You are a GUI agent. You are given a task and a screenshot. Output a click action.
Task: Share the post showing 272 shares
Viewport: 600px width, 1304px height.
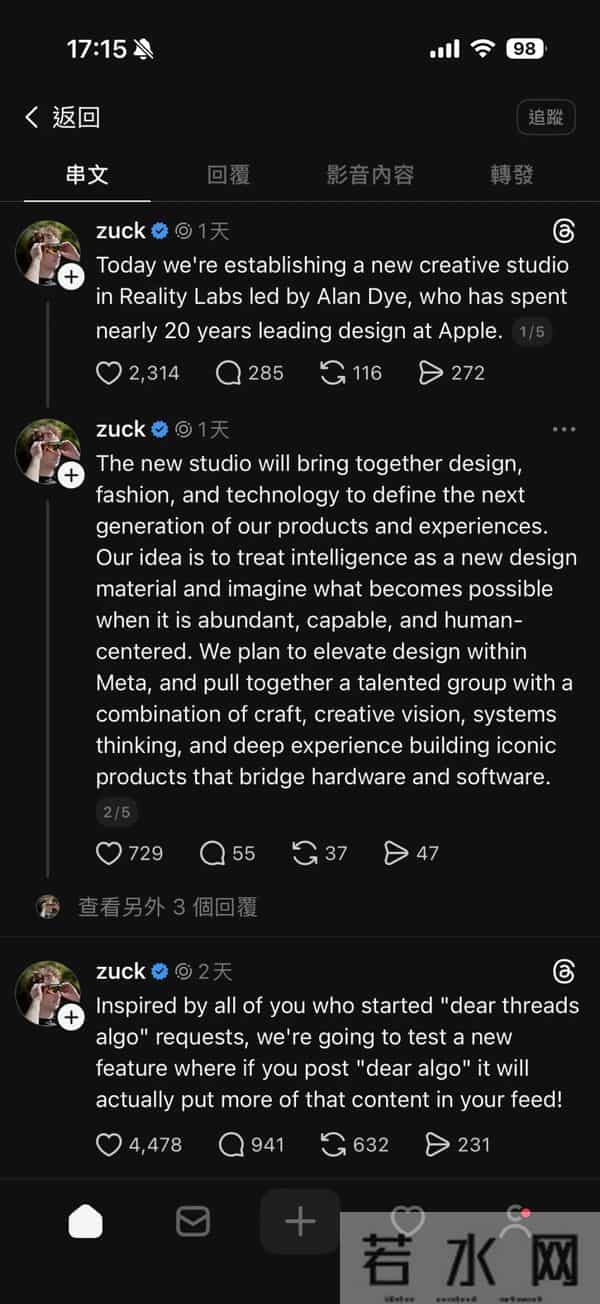coord(431,373)
